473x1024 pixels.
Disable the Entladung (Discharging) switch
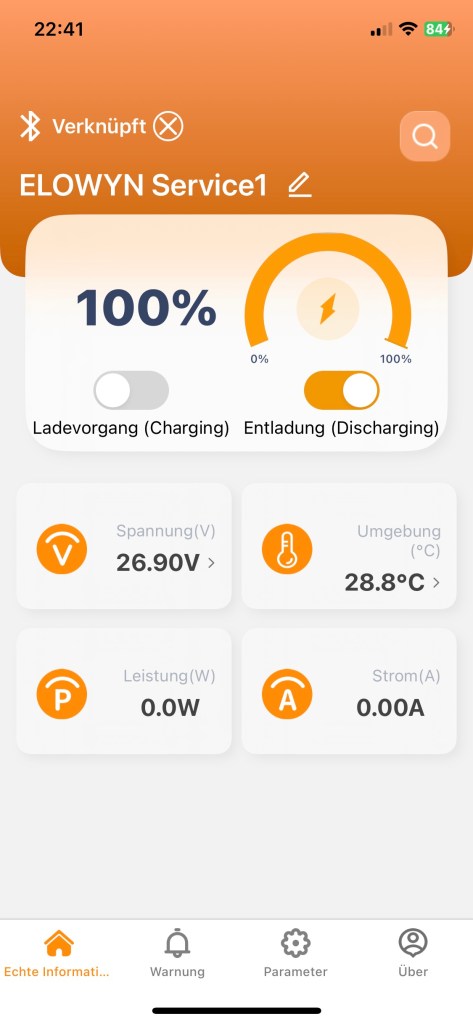point(342,391)
